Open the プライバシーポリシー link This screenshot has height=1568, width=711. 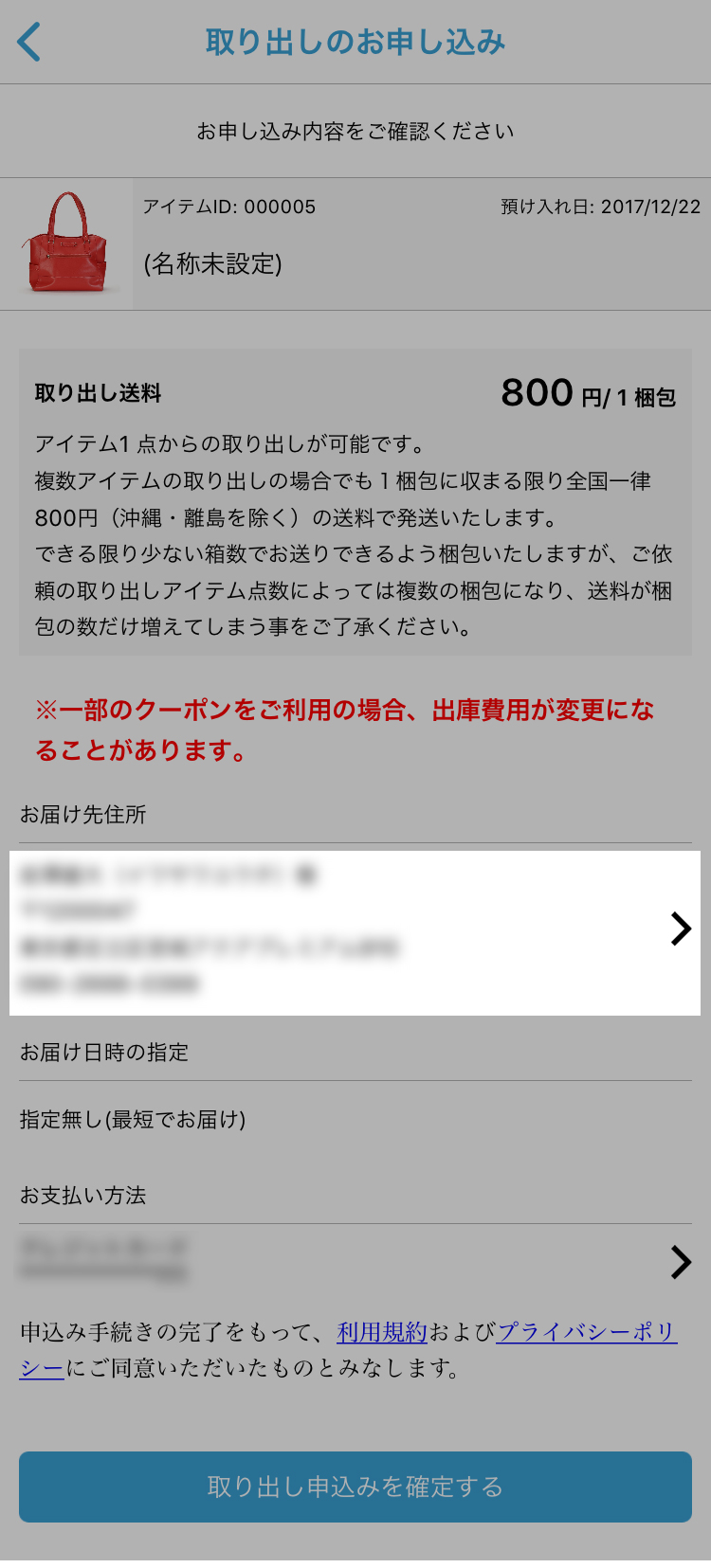point(586,1332)
